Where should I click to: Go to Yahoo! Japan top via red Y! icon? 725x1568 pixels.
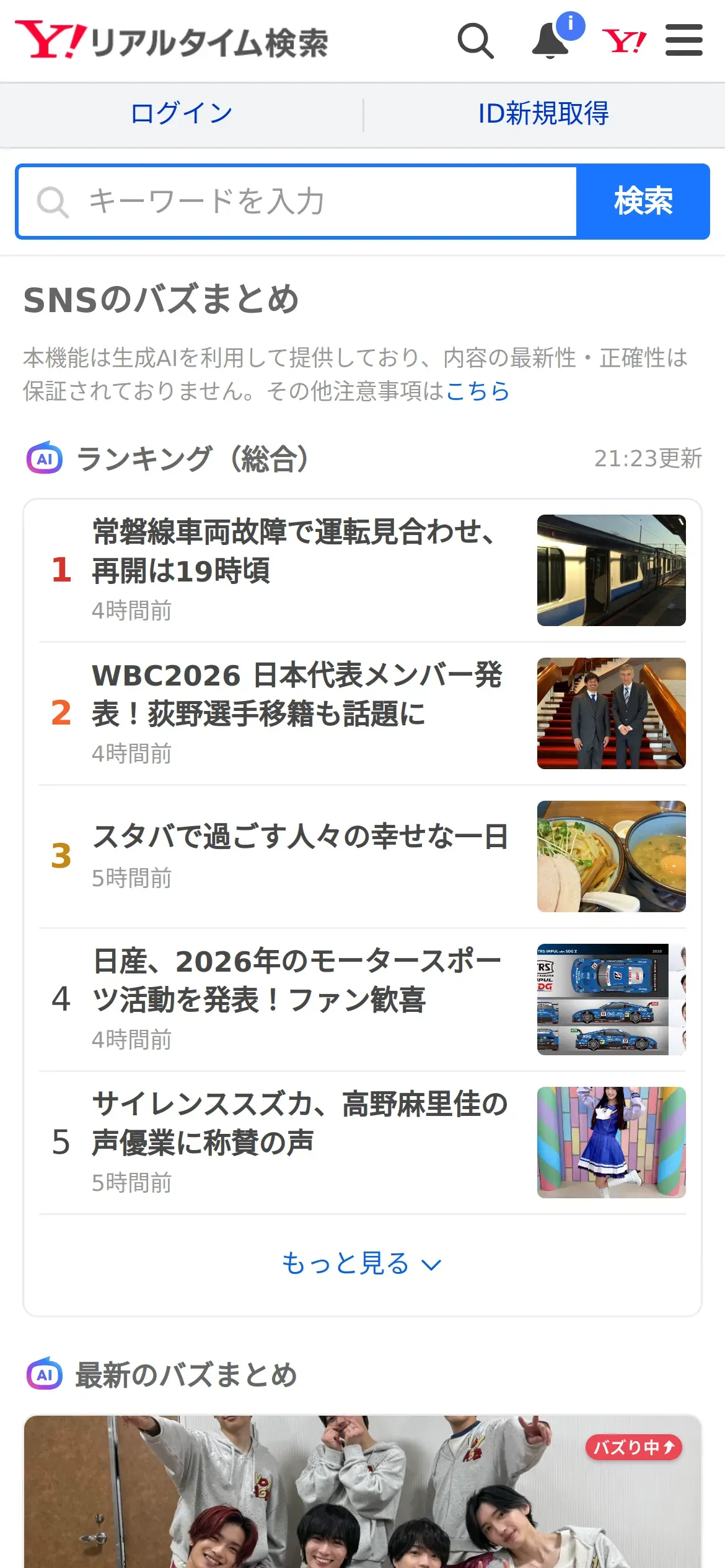tap(624, 41)
